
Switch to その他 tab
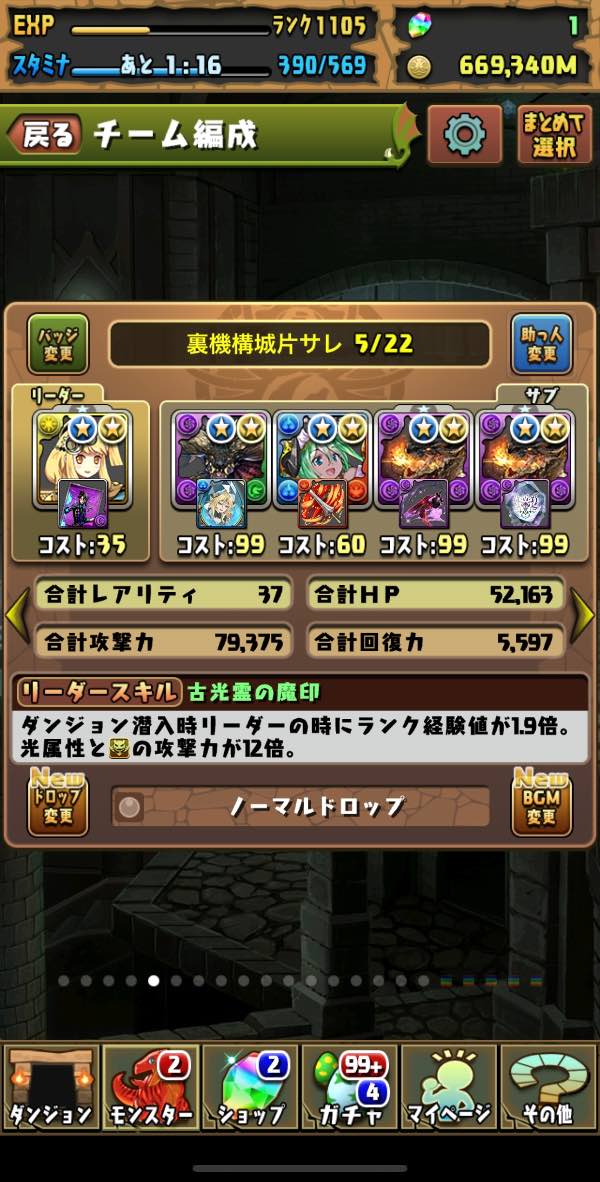click(548, 1087)
